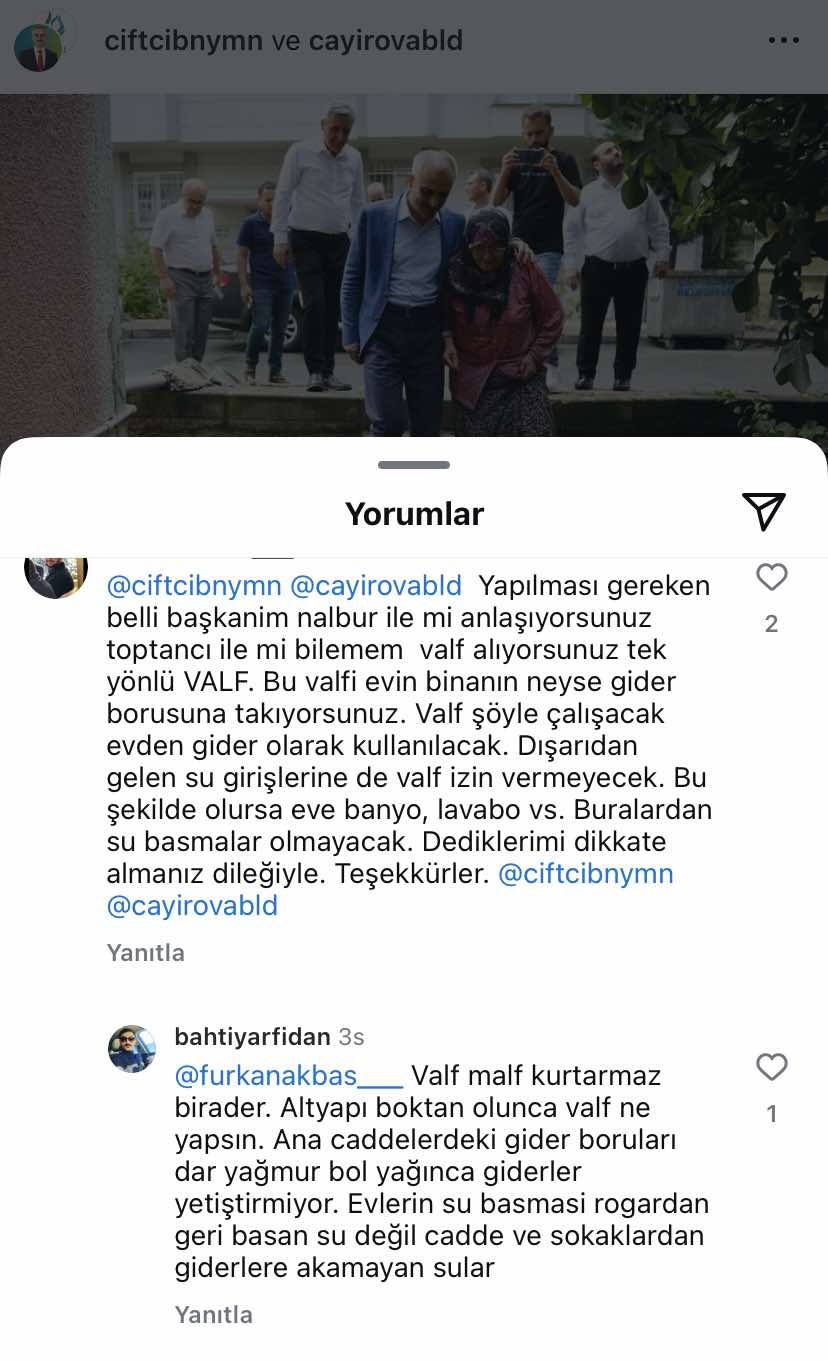Open the post author's avatar in the header
Screen dimensions: 828x1361
pos(39,41)
